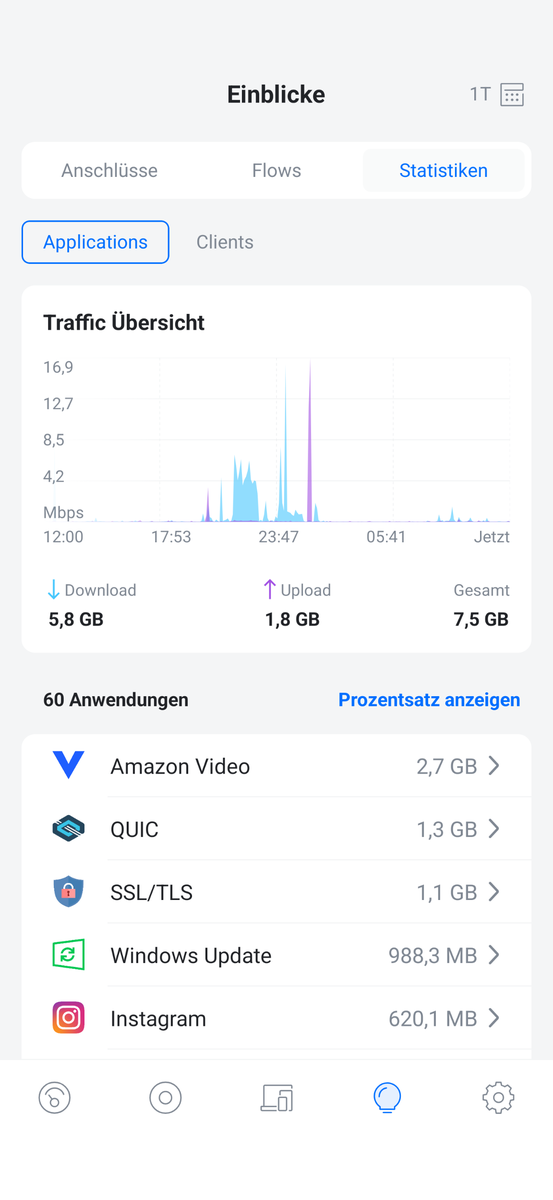Screen dimensions: 553x1200
Task: Open the settings gear tab
Action: 498,1097
